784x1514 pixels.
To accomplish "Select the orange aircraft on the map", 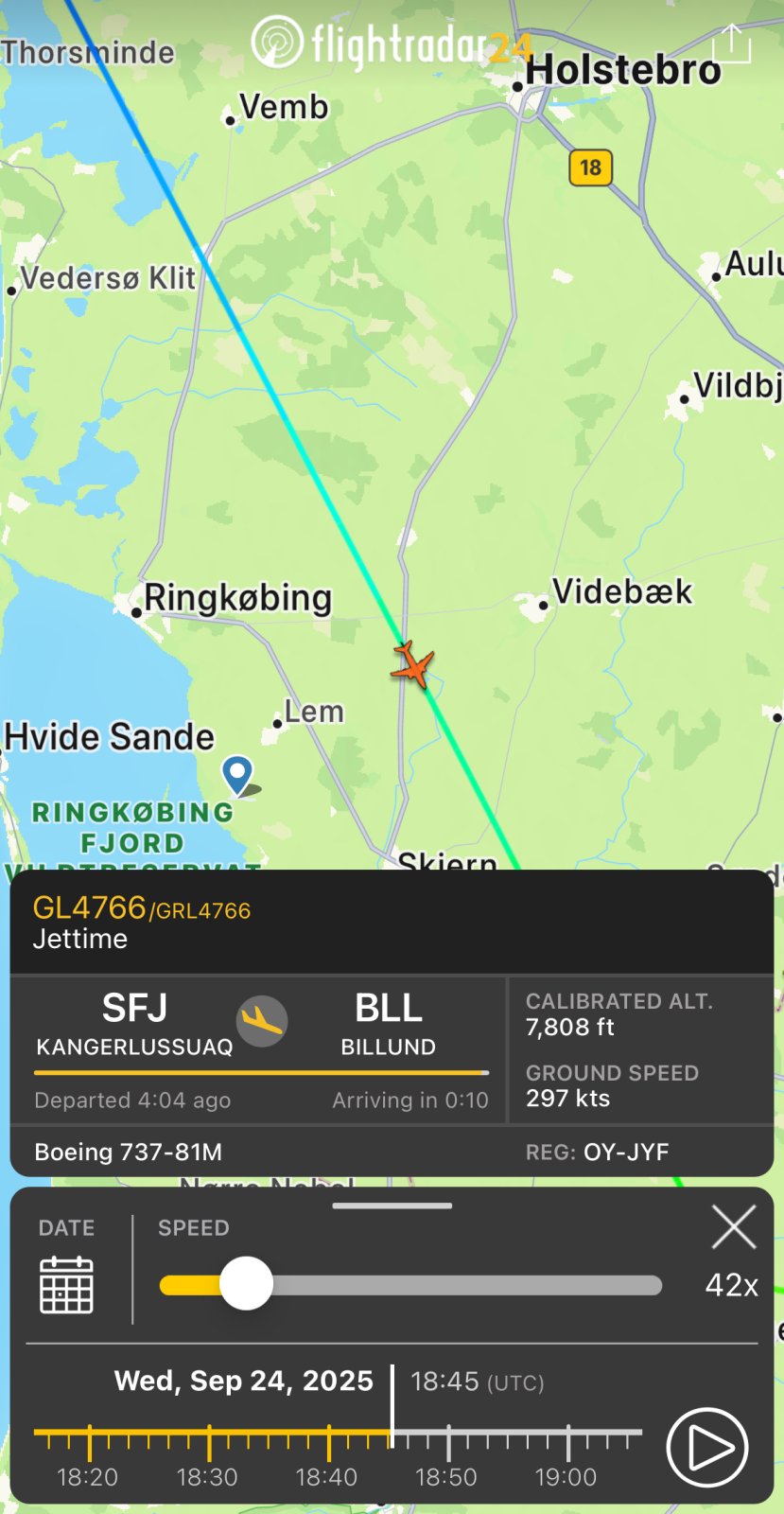I will pyautogui.click(x=412, y=665).
